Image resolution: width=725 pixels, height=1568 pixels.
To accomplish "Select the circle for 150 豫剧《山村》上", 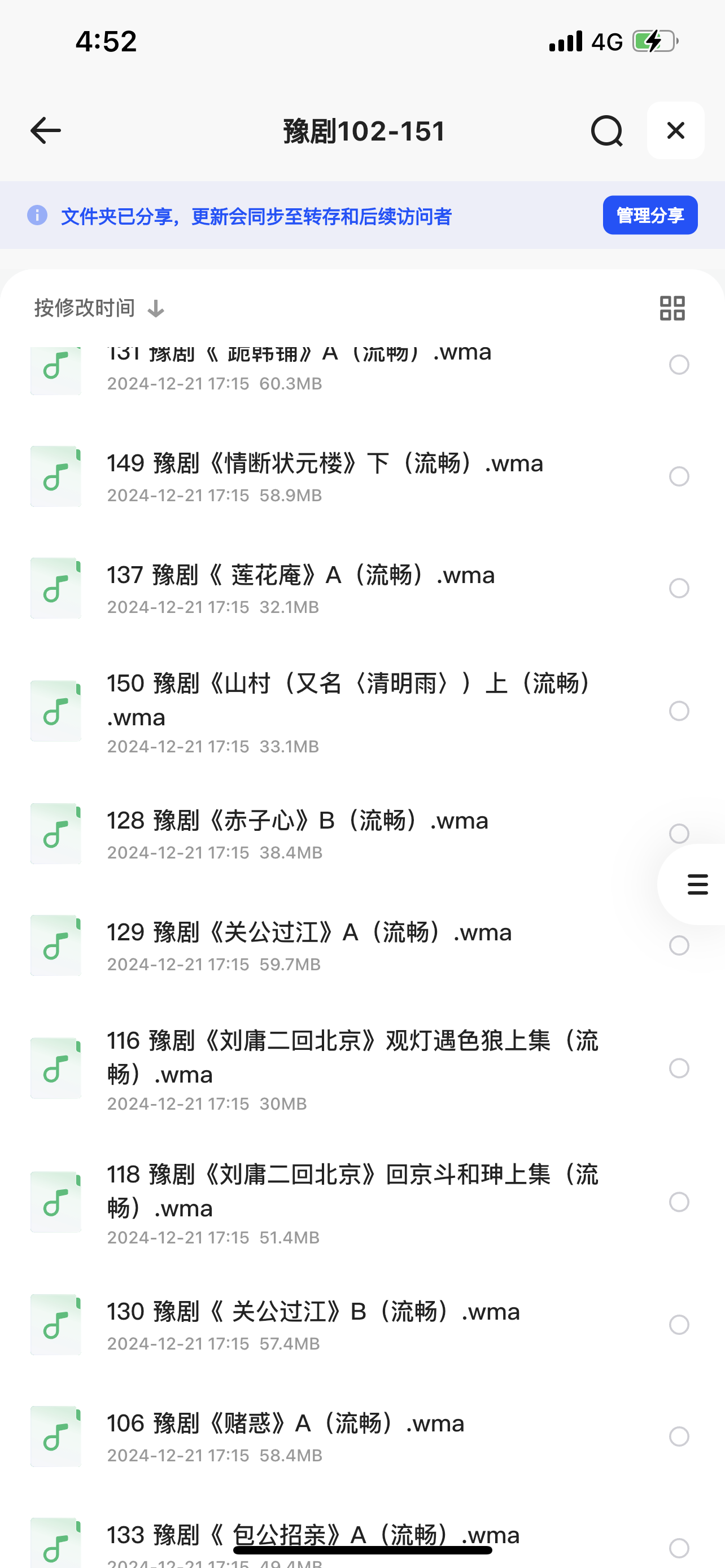I will [x=679, y=711].
